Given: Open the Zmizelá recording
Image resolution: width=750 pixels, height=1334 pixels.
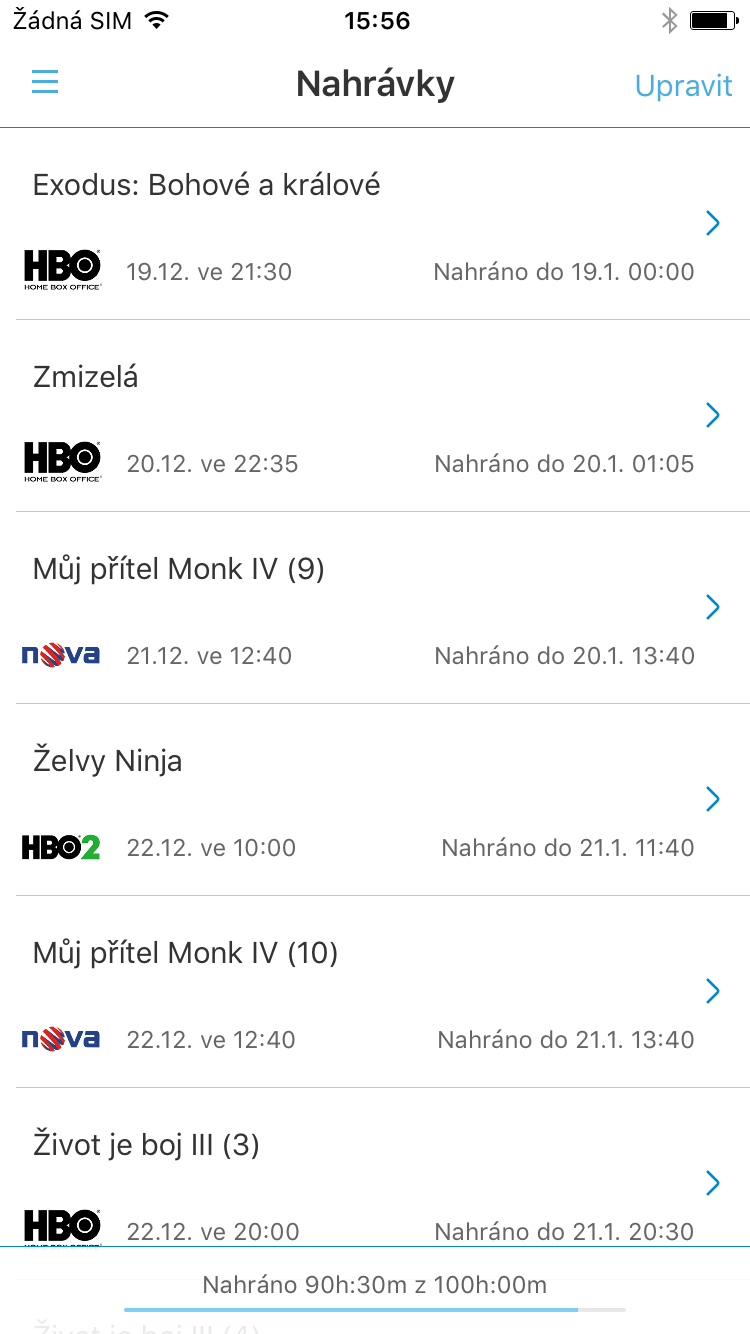Looking at the screenshot, I should click(x=375, y=416).
